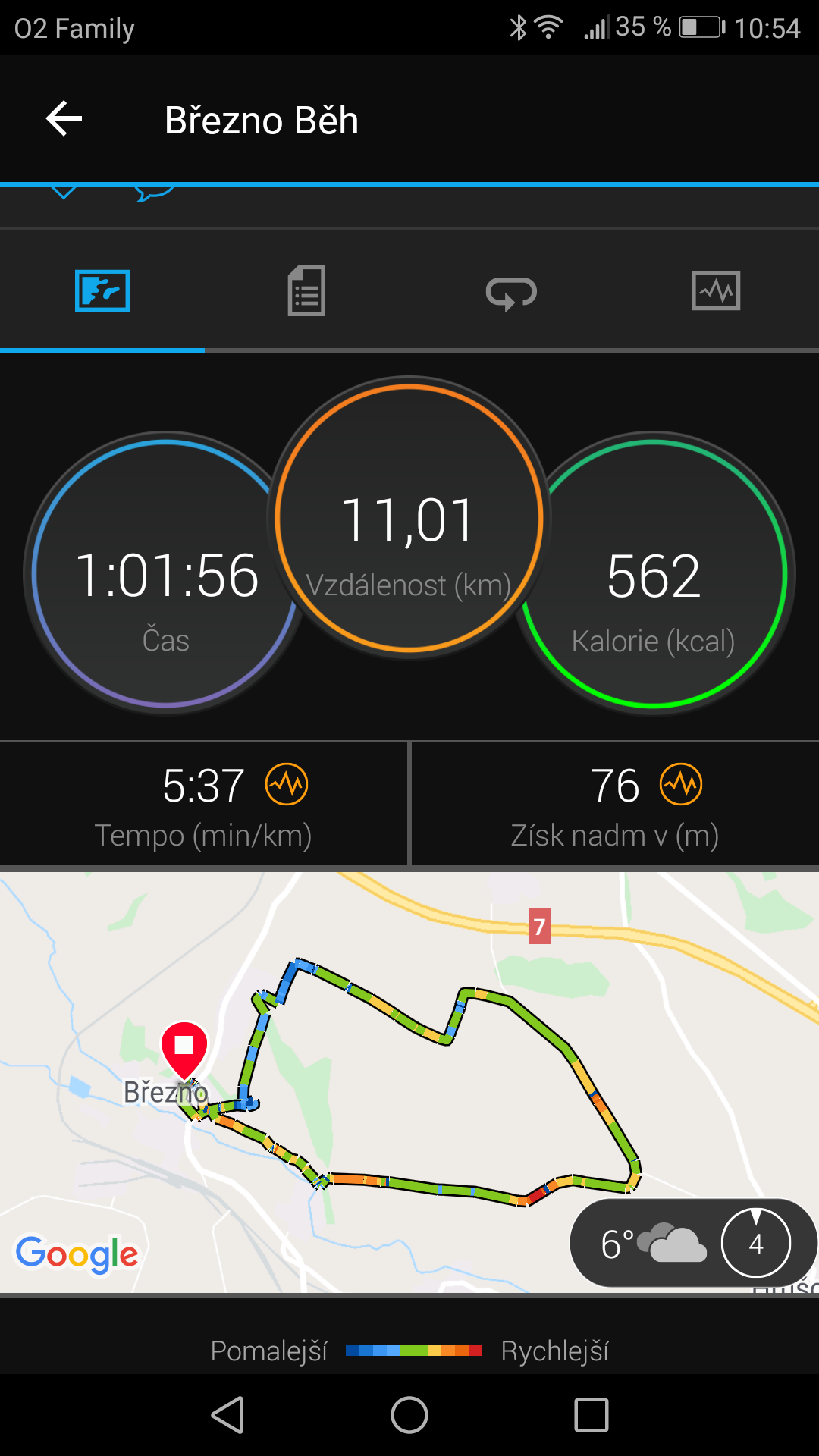This screenshot has width=819, height=1456.
Task: Tap the system home button
Action: coord(409,1415)
